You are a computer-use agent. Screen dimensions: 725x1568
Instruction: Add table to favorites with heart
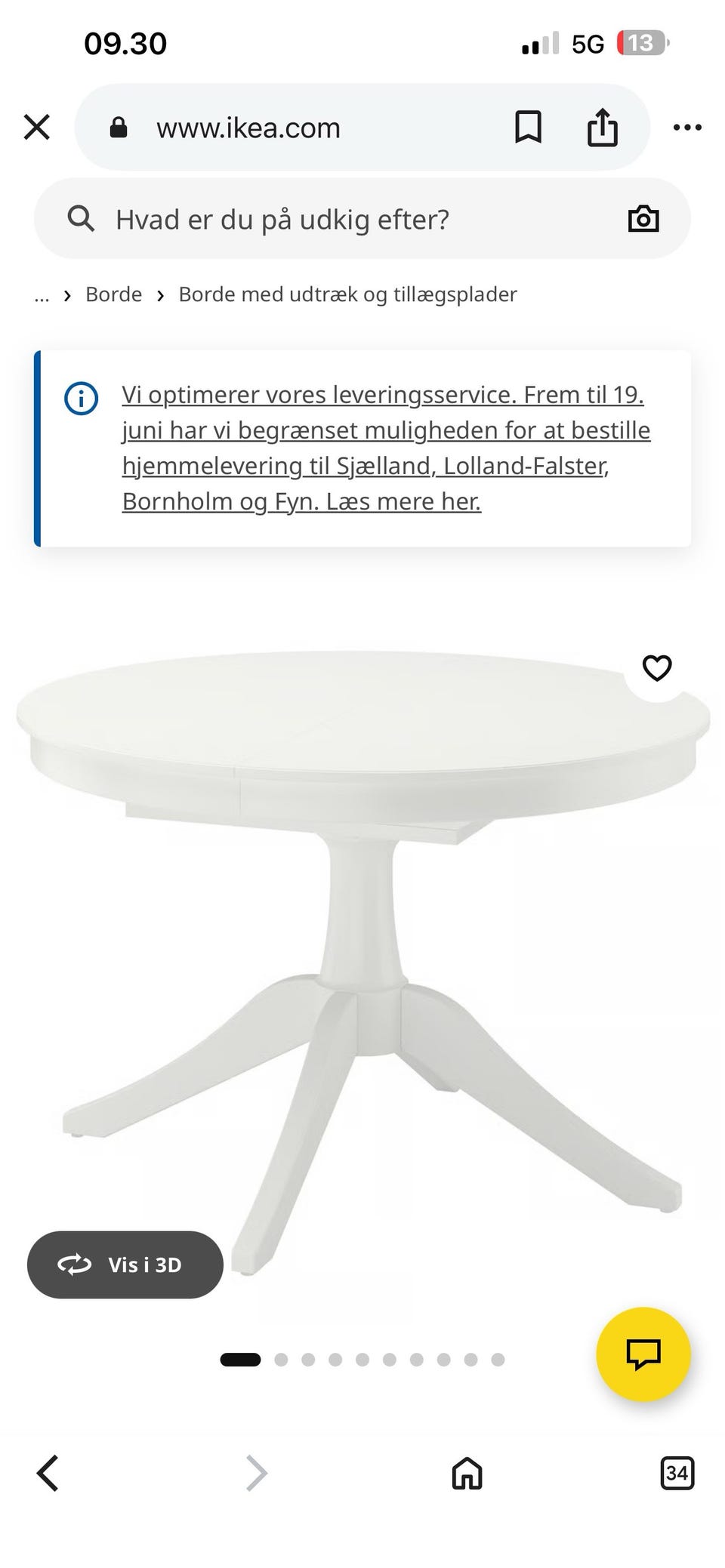coord(656,667)
